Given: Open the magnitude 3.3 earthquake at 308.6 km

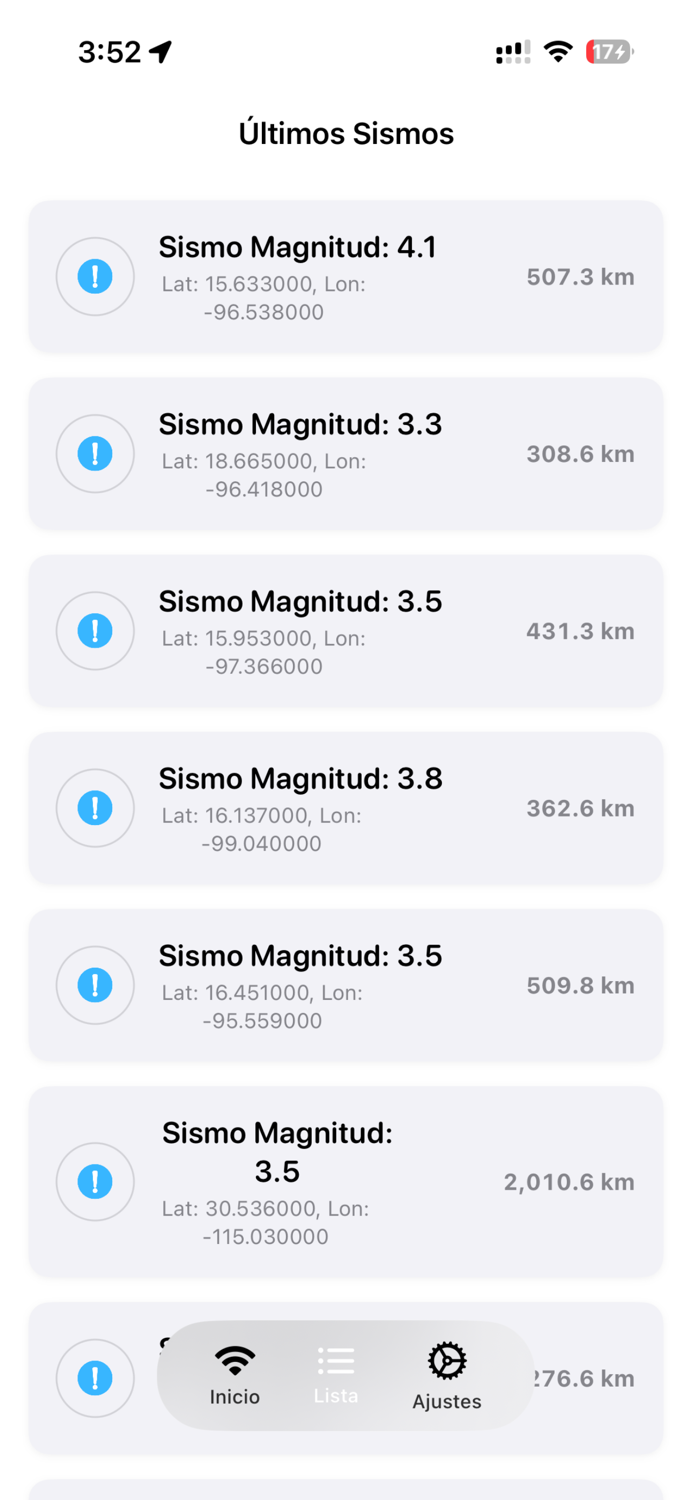Looking at the screenshot, I should pos(346,453).
